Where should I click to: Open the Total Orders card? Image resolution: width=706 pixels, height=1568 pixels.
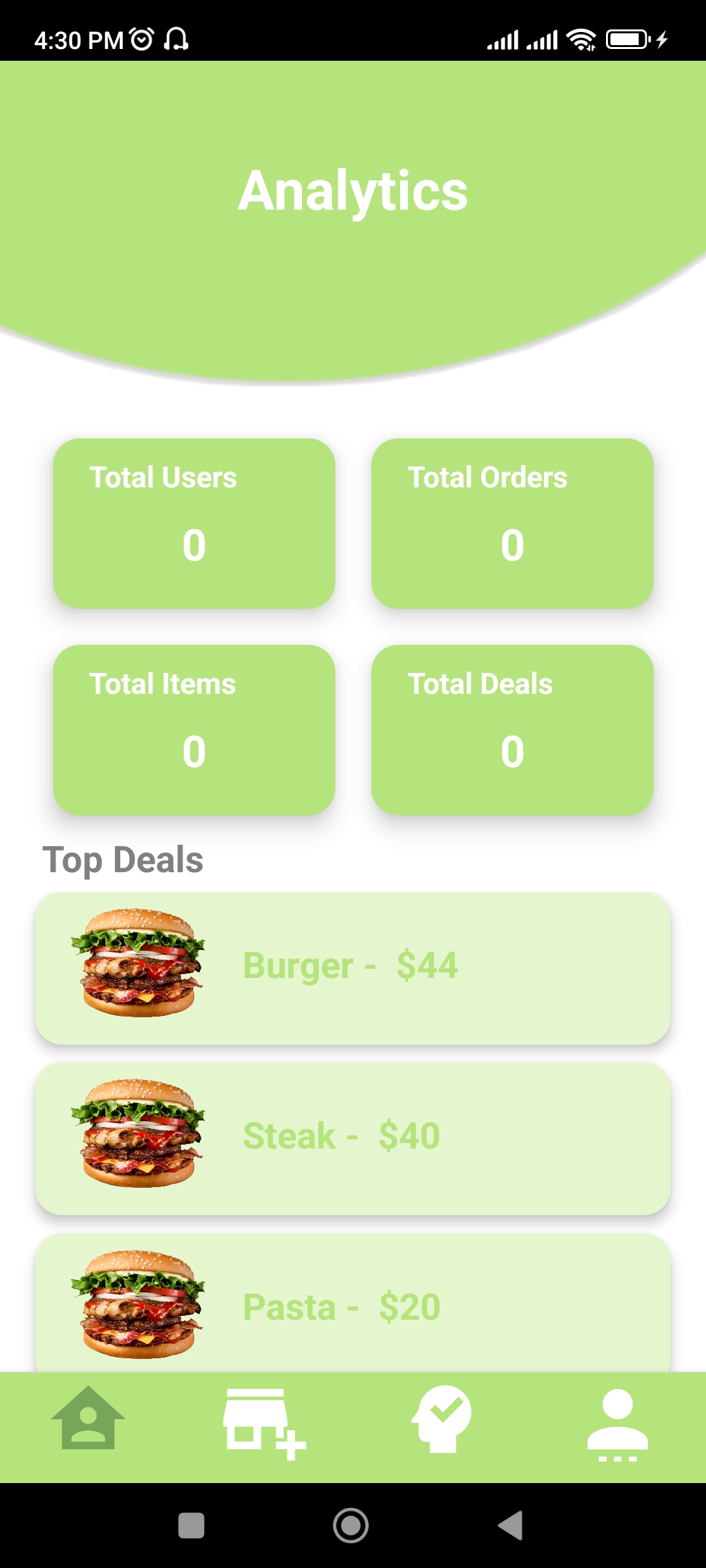[x=513, y=523]
